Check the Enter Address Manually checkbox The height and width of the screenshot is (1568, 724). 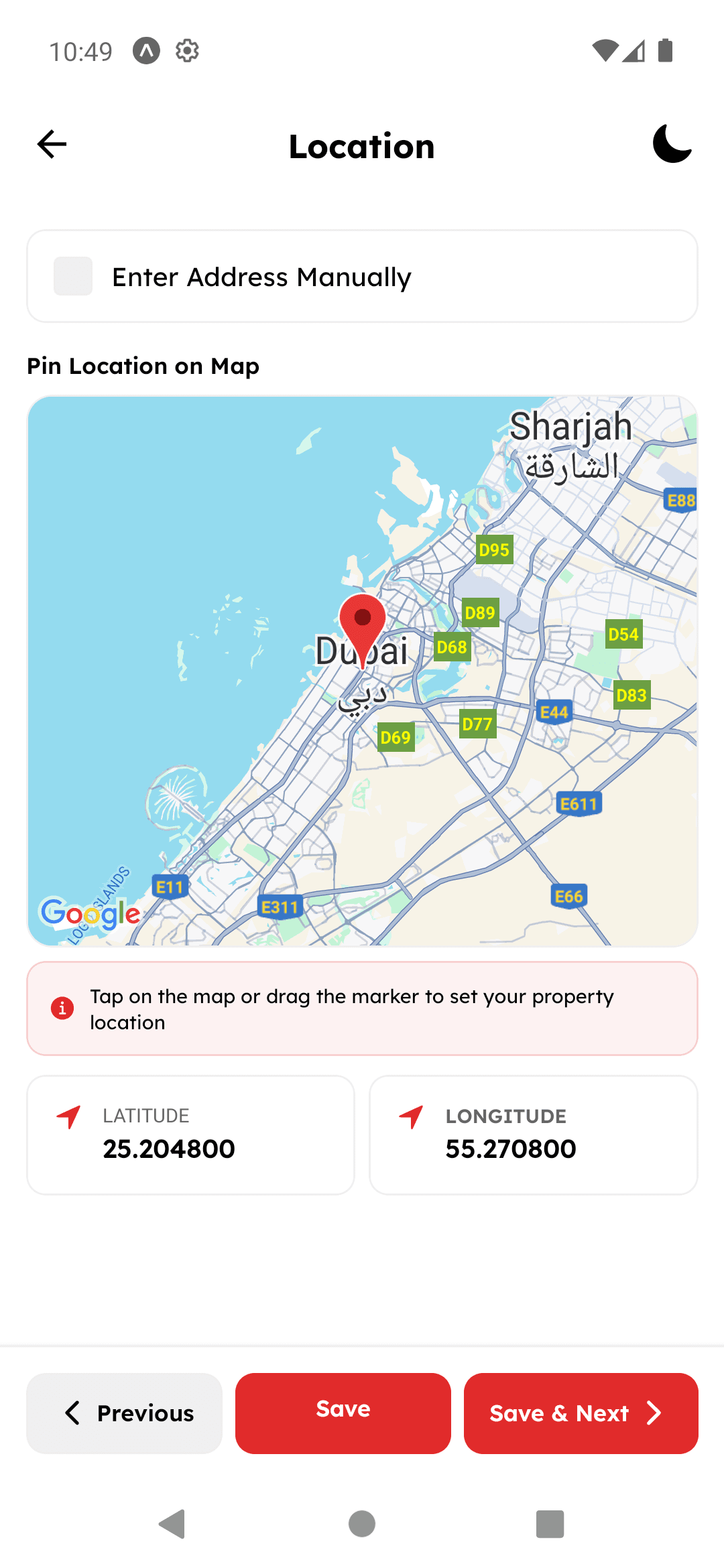tap(72, 276)
